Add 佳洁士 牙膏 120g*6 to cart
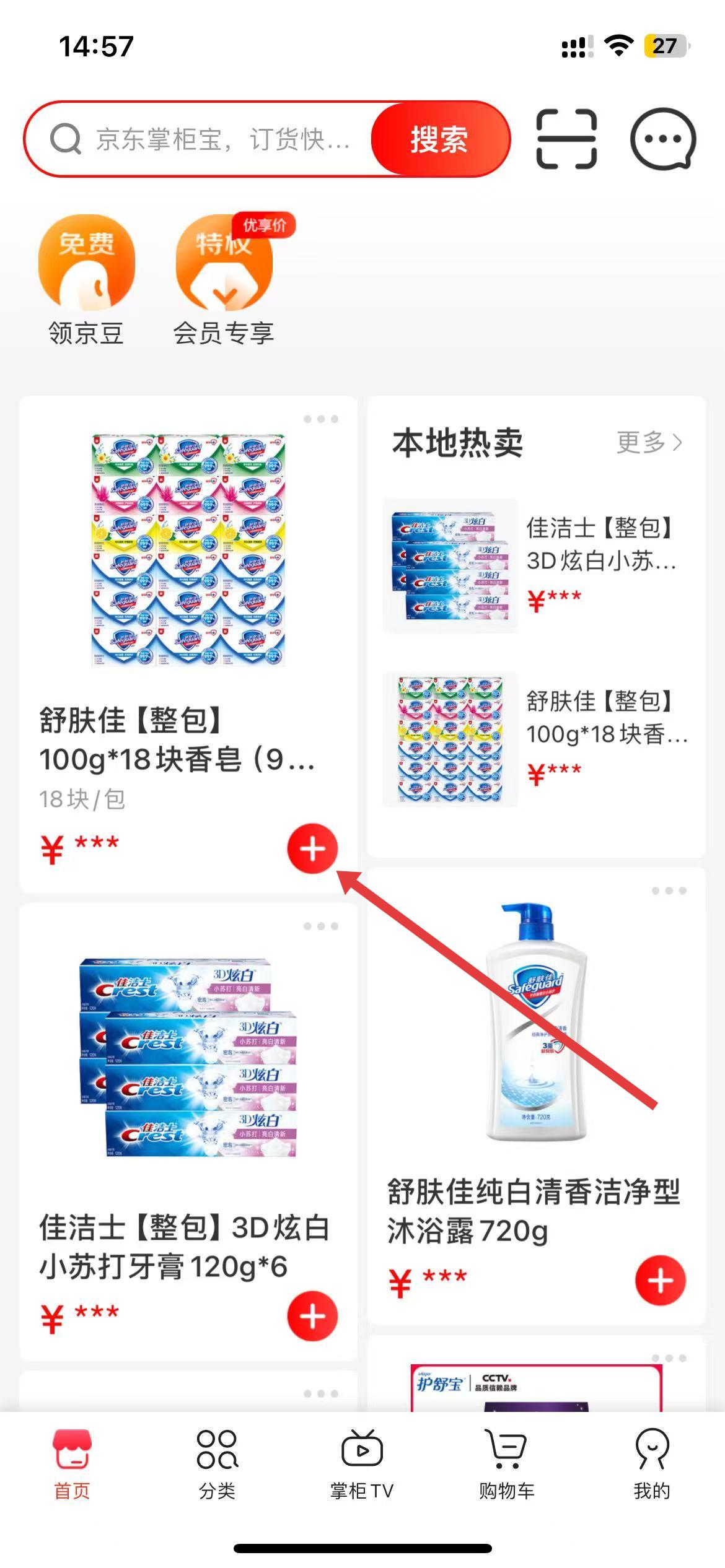This screenshot has width=725, height=1568. pos(312,1316)
